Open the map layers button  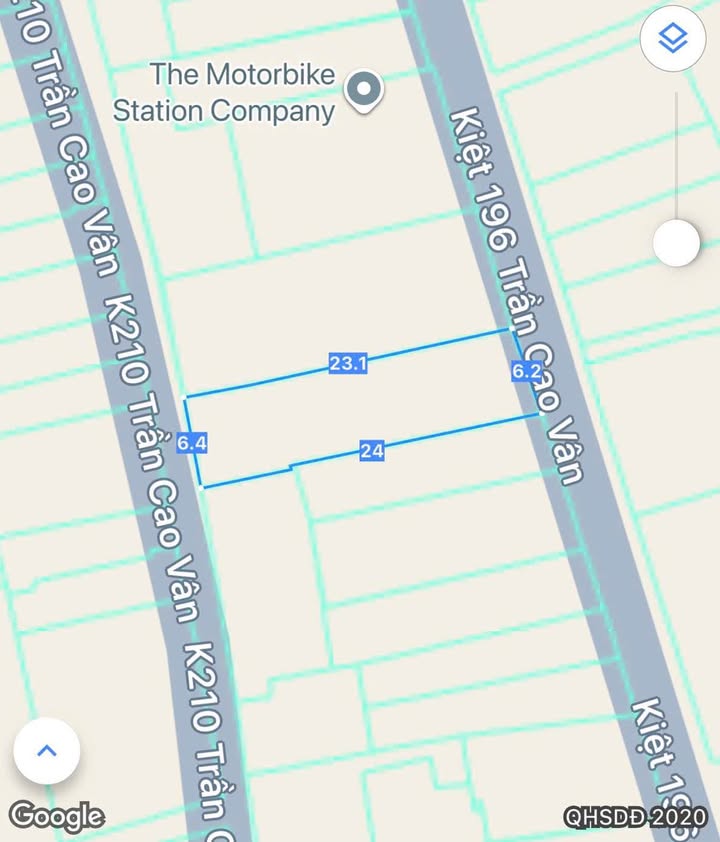(673, 39)
